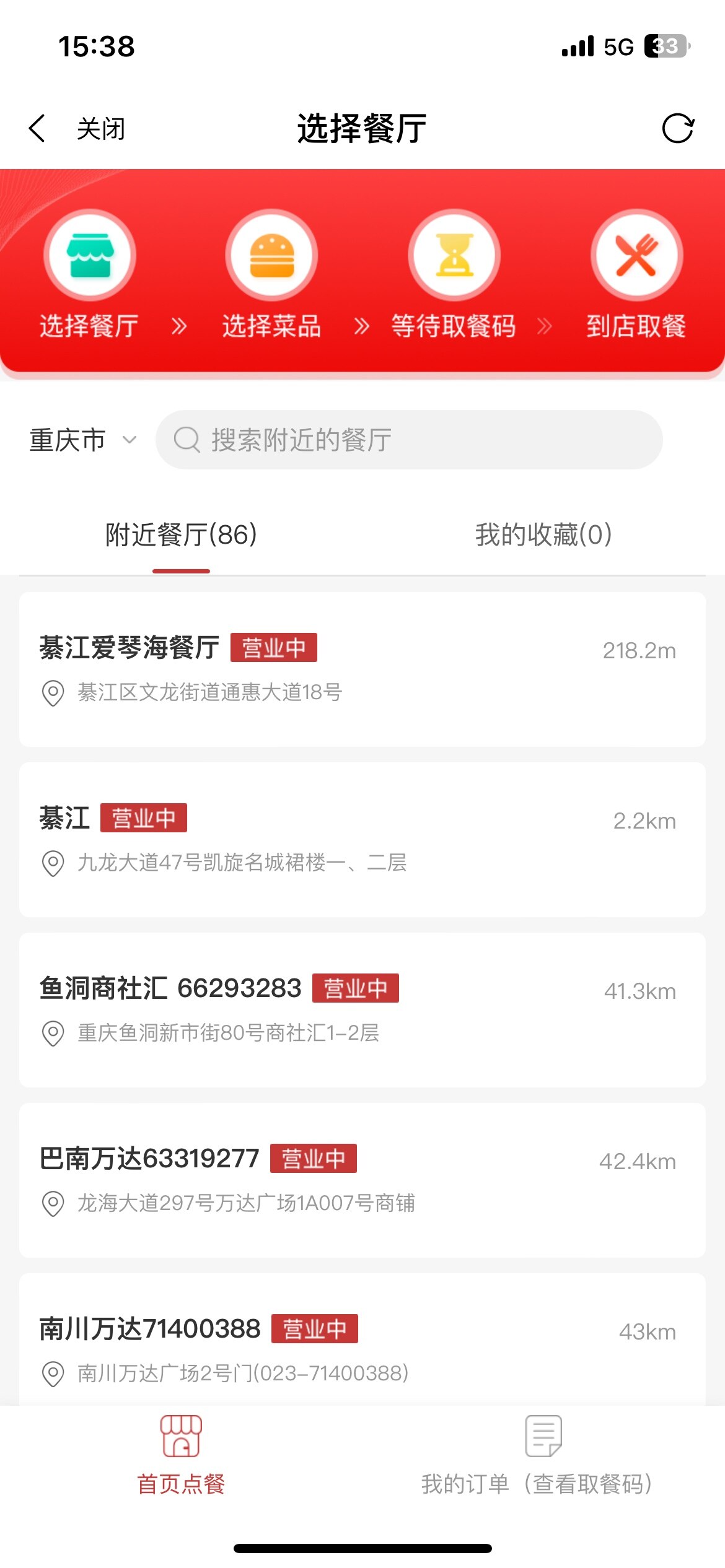Switch to the 我的收藏(0) tab

tap(543, 536)
